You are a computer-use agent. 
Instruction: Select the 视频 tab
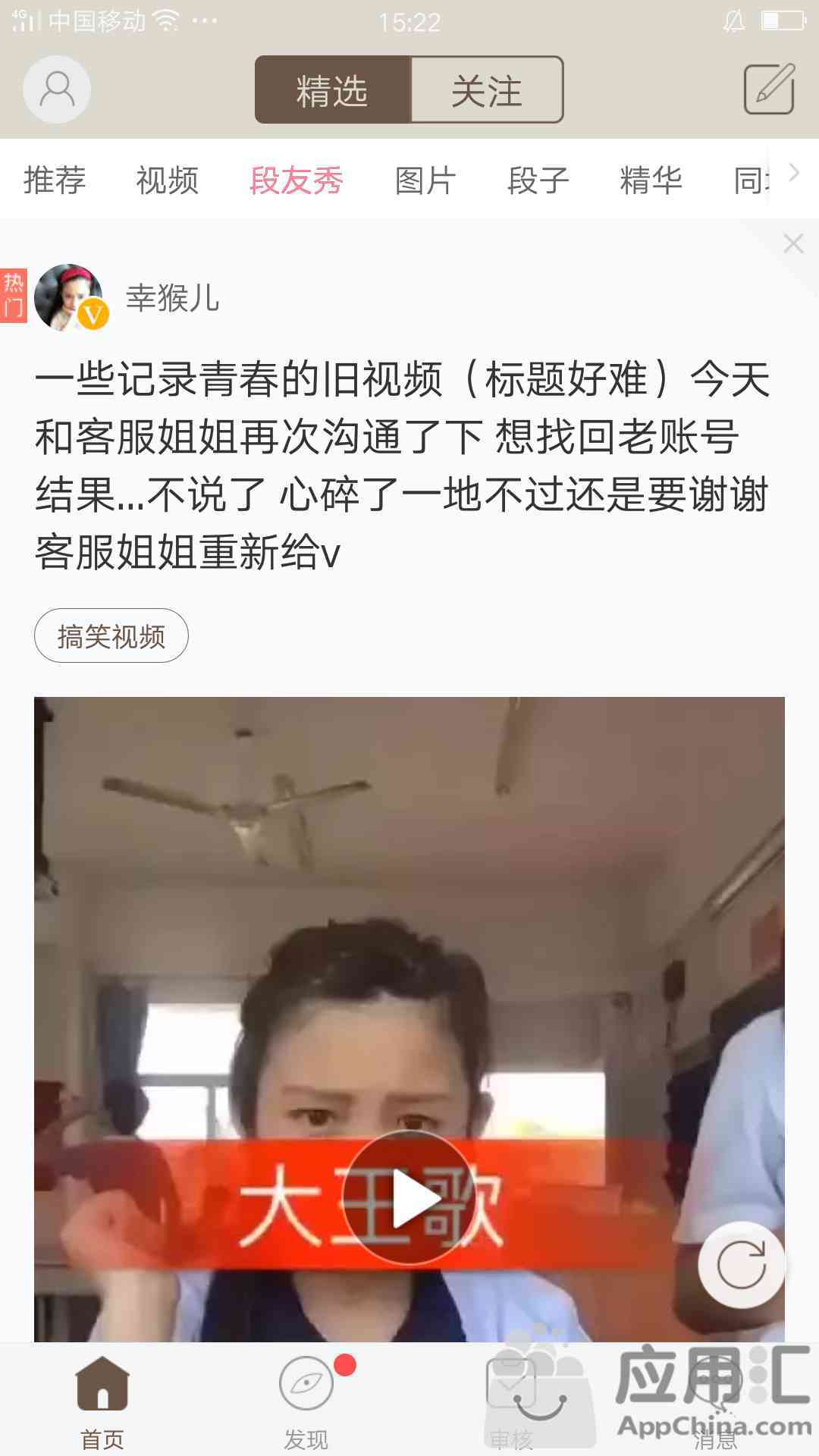click(168, 180)
